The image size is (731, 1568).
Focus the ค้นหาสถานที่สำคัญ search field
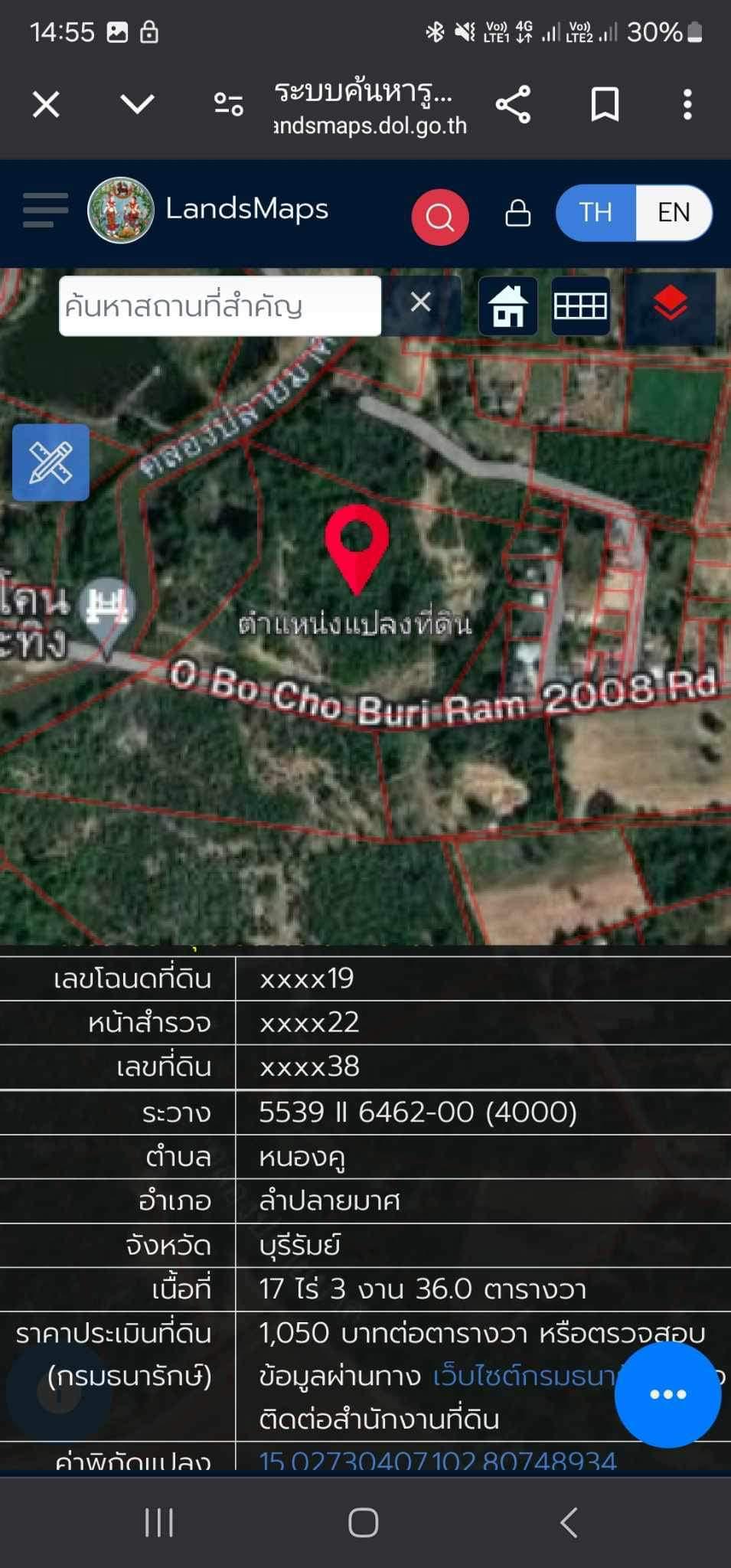point(220,306)
